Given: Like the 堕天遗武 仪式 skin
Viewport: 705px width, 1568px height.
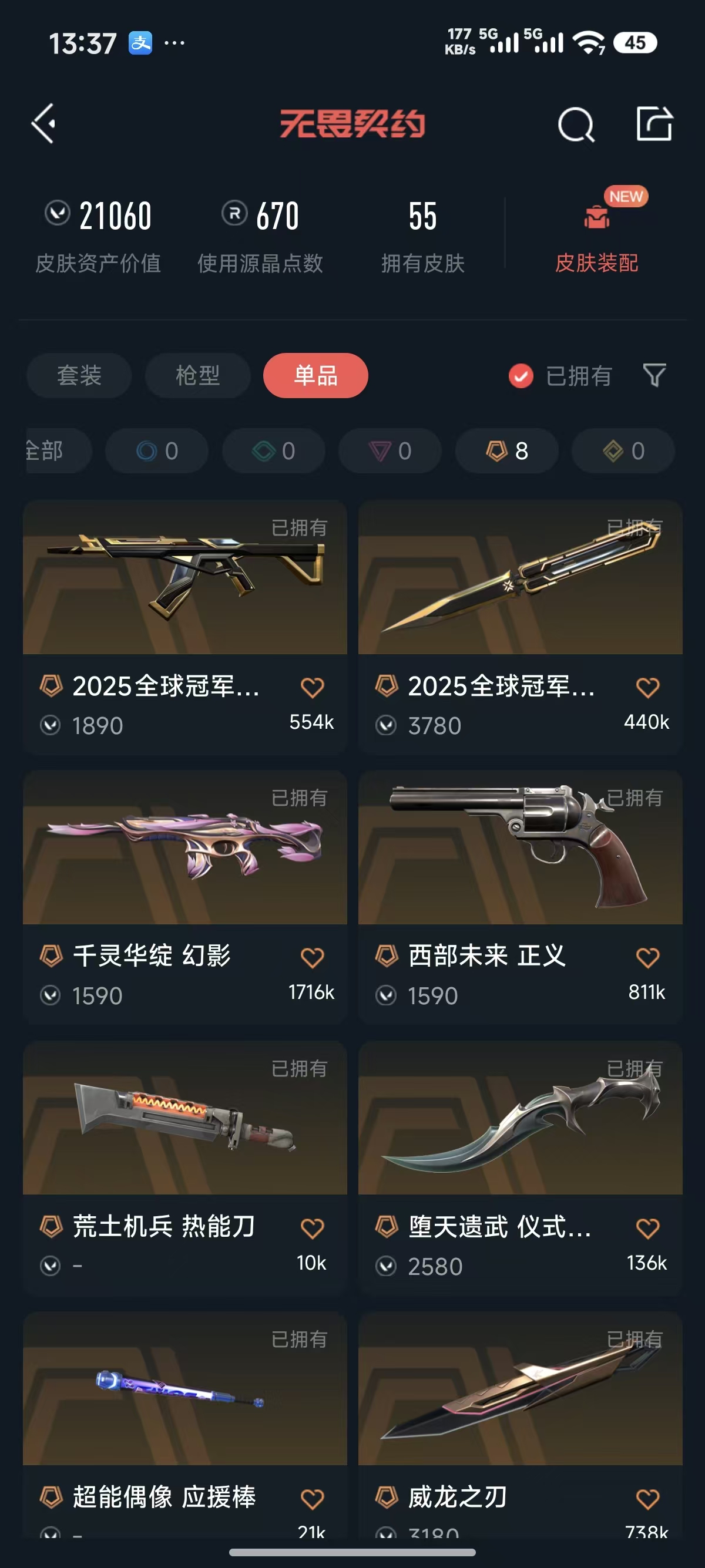Looking at the screenshot, I should coord(647,1229).
